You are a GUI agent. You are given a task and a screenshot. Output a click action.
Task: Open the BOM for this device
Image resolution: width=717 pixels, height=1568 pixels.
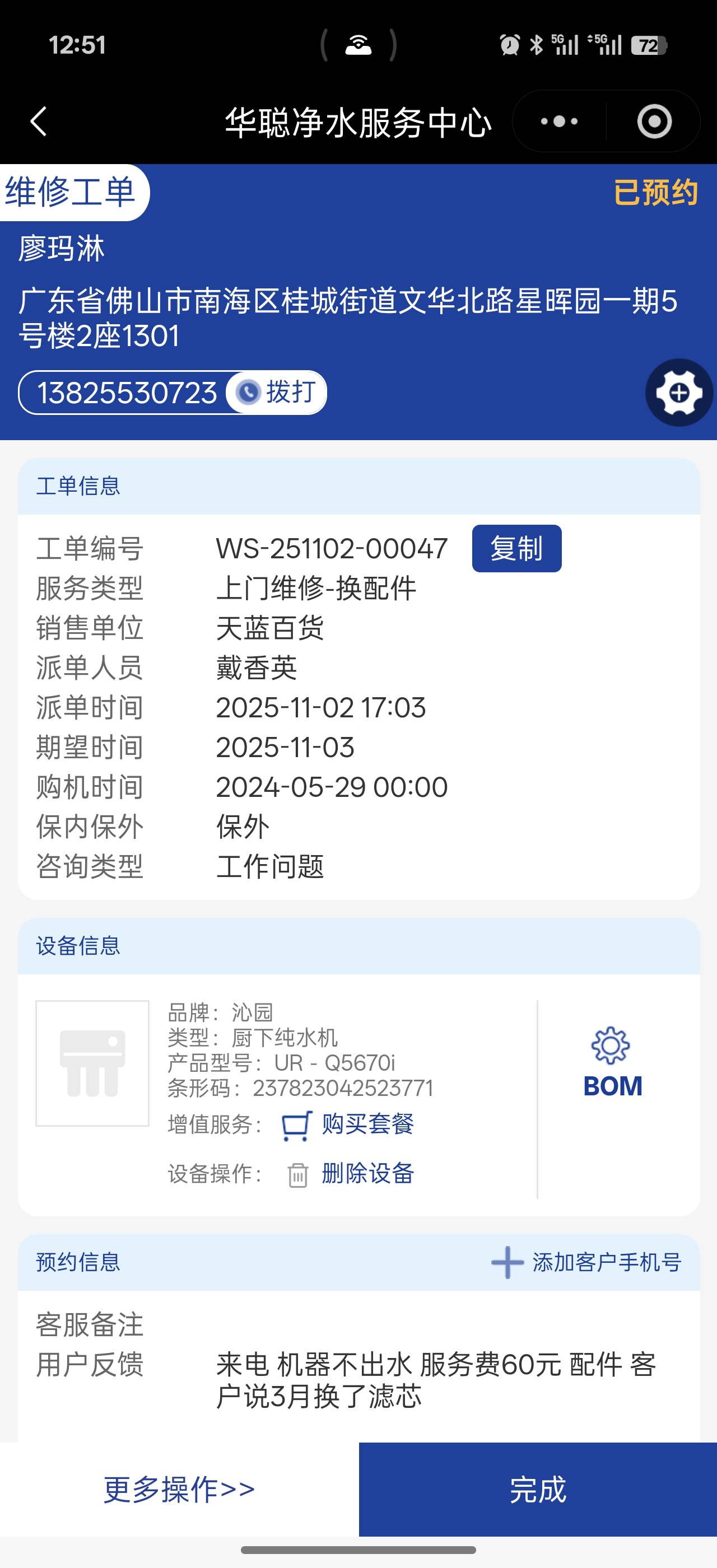point(612,1063)
